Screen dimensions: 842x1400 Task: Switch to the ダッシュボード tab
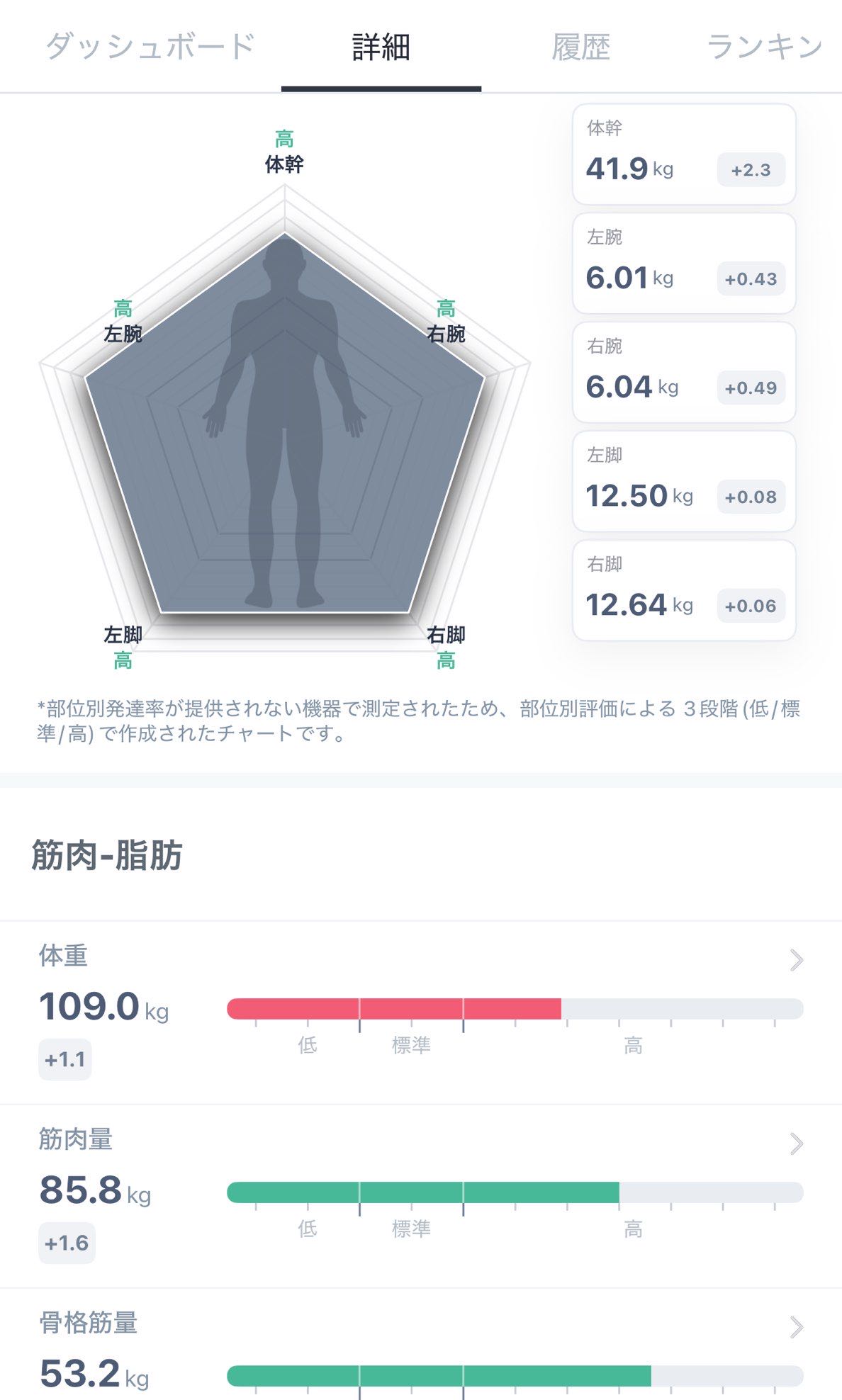pos(150,47)
